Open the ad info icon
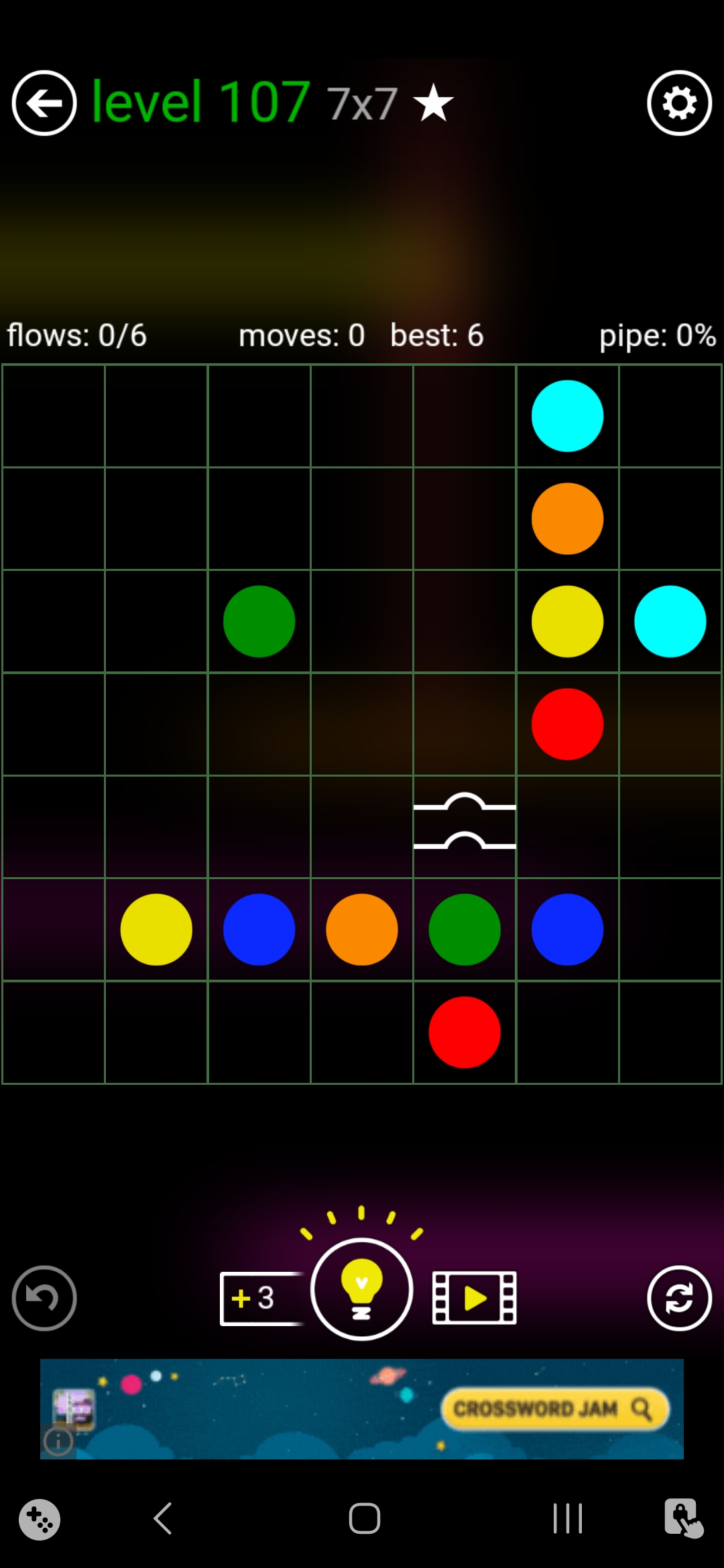Image resolution: width=724 pixels, height=1568 pixels. (58, 1441)
